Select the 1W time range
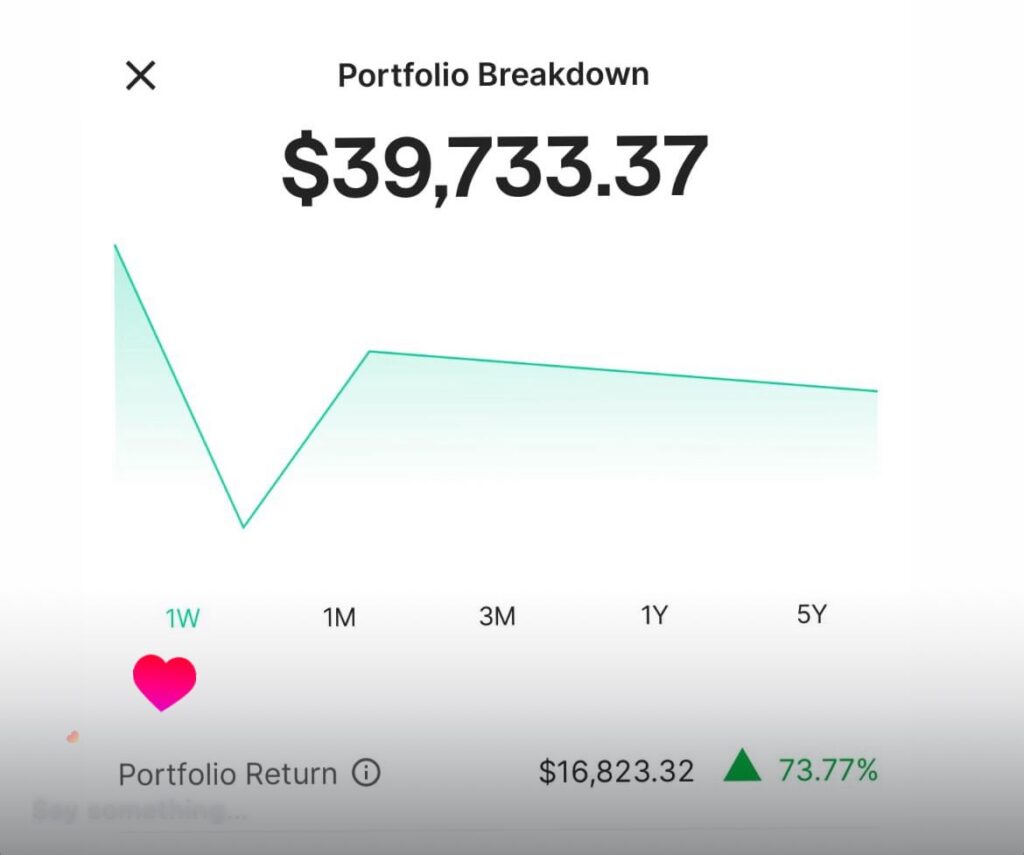 pyautogui.click(x=182, y=618)
